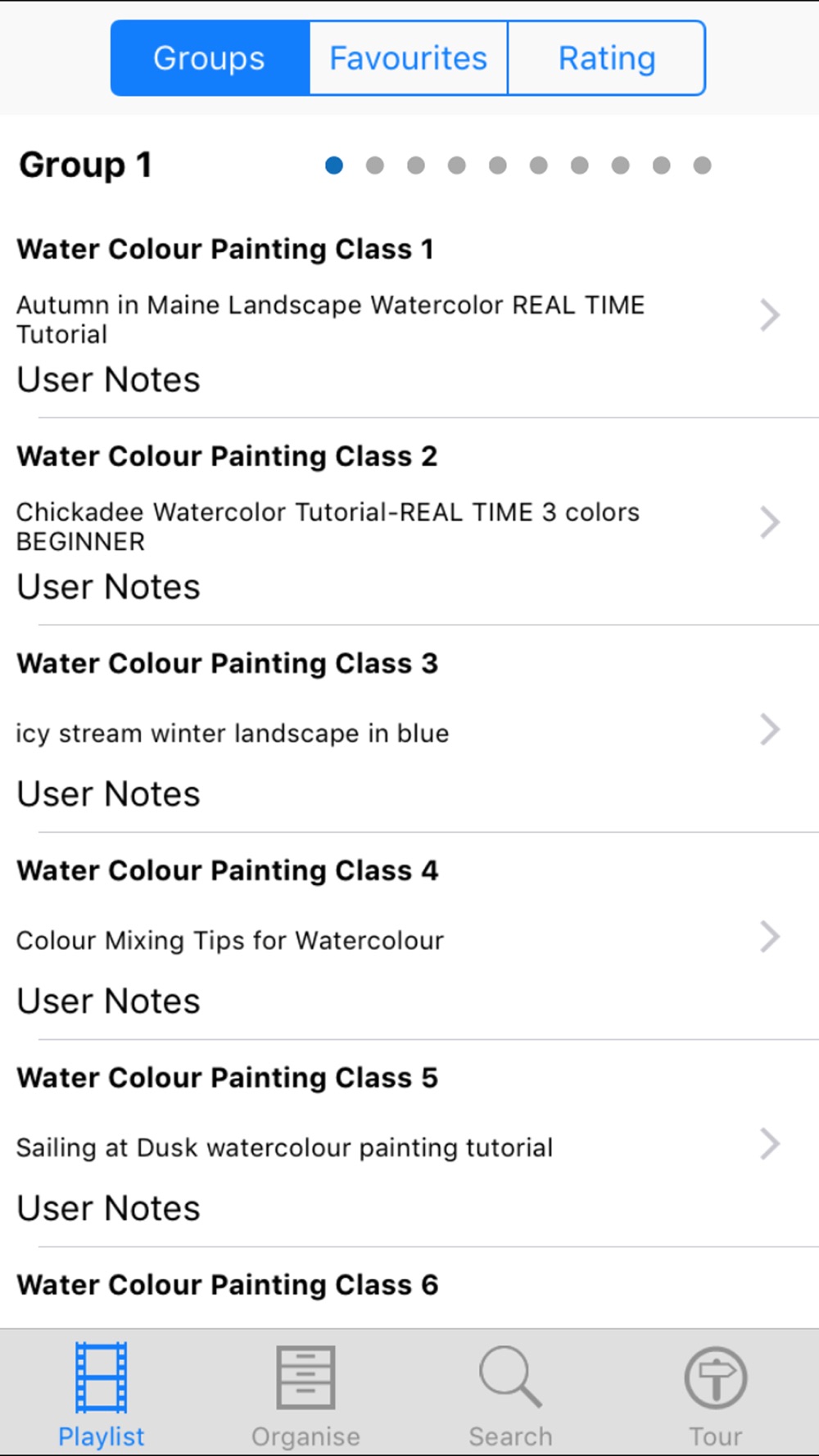Open the Chickadee Watercolor Tutorial row
This screenshot has height=1456, width=819.
click(409, 522)
